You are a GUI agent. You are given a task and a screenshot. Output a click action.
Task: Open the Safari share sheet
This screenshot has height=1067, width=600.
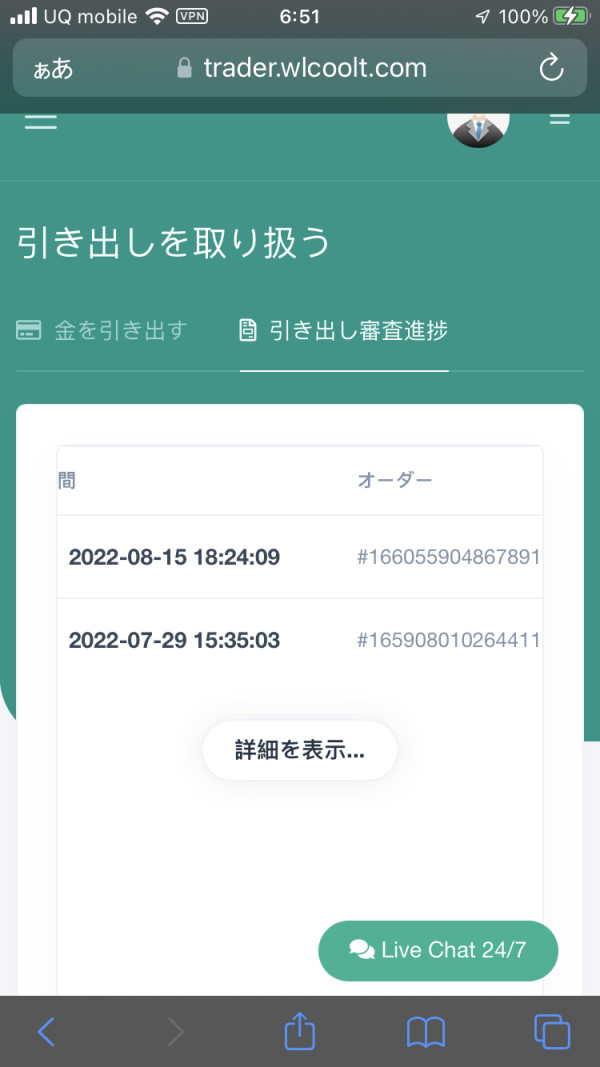[300, 1030]
